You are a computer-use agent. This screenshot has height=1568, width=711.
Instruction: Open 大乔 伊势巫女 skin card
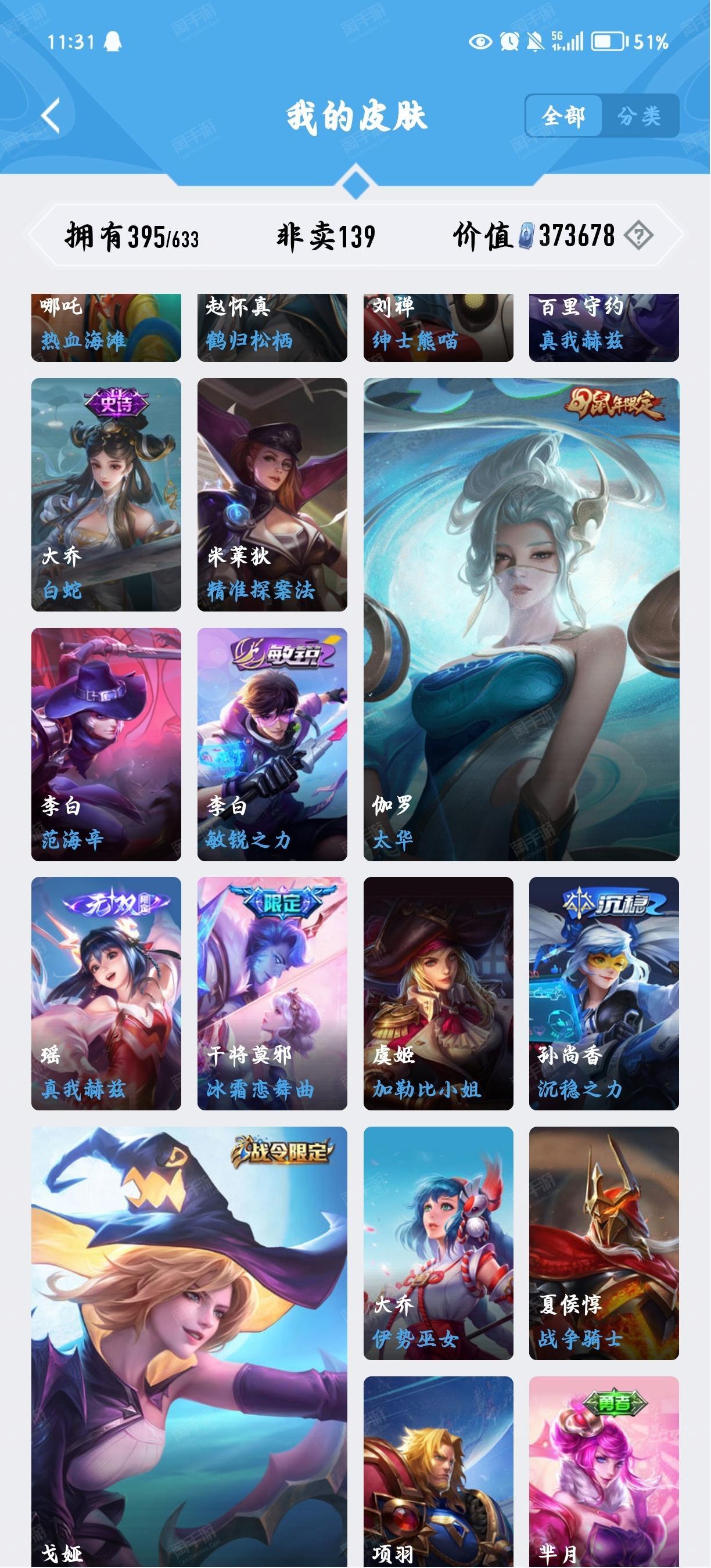pos(439,1243)
